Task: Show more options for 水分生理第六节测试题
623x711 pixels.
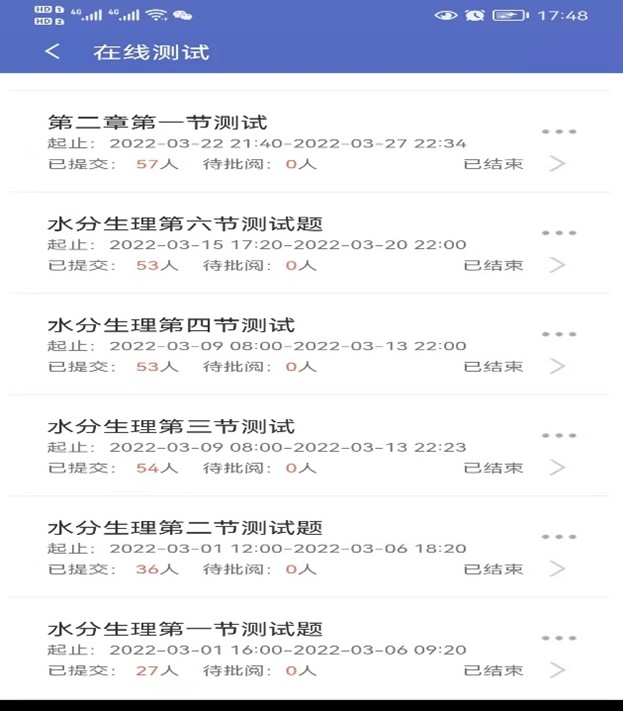Action: (558, 233)
